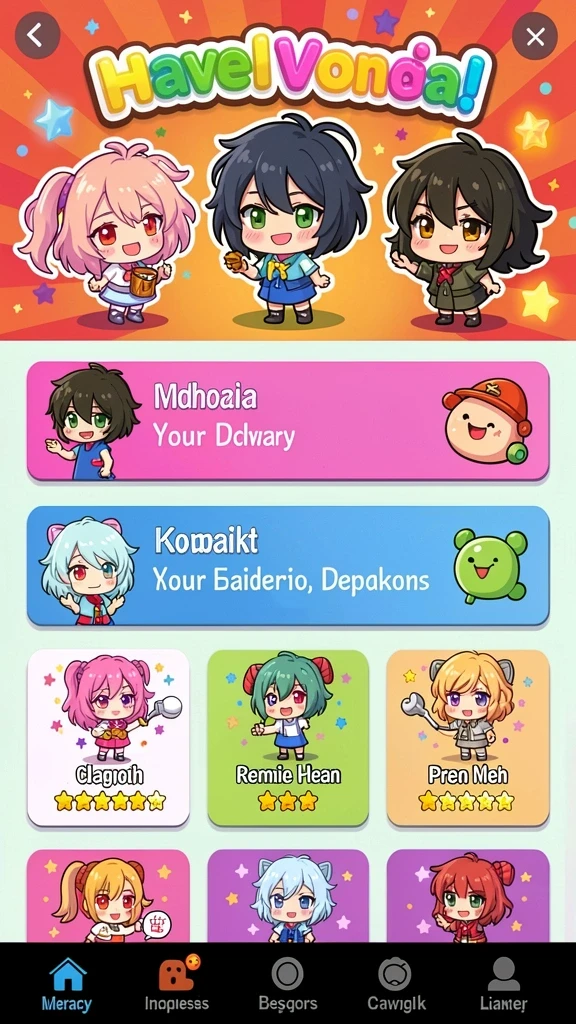The height and width of the screenshot is (1024, 576).
Task: Open the Liamer profile tab
Action: click(504, 984)
